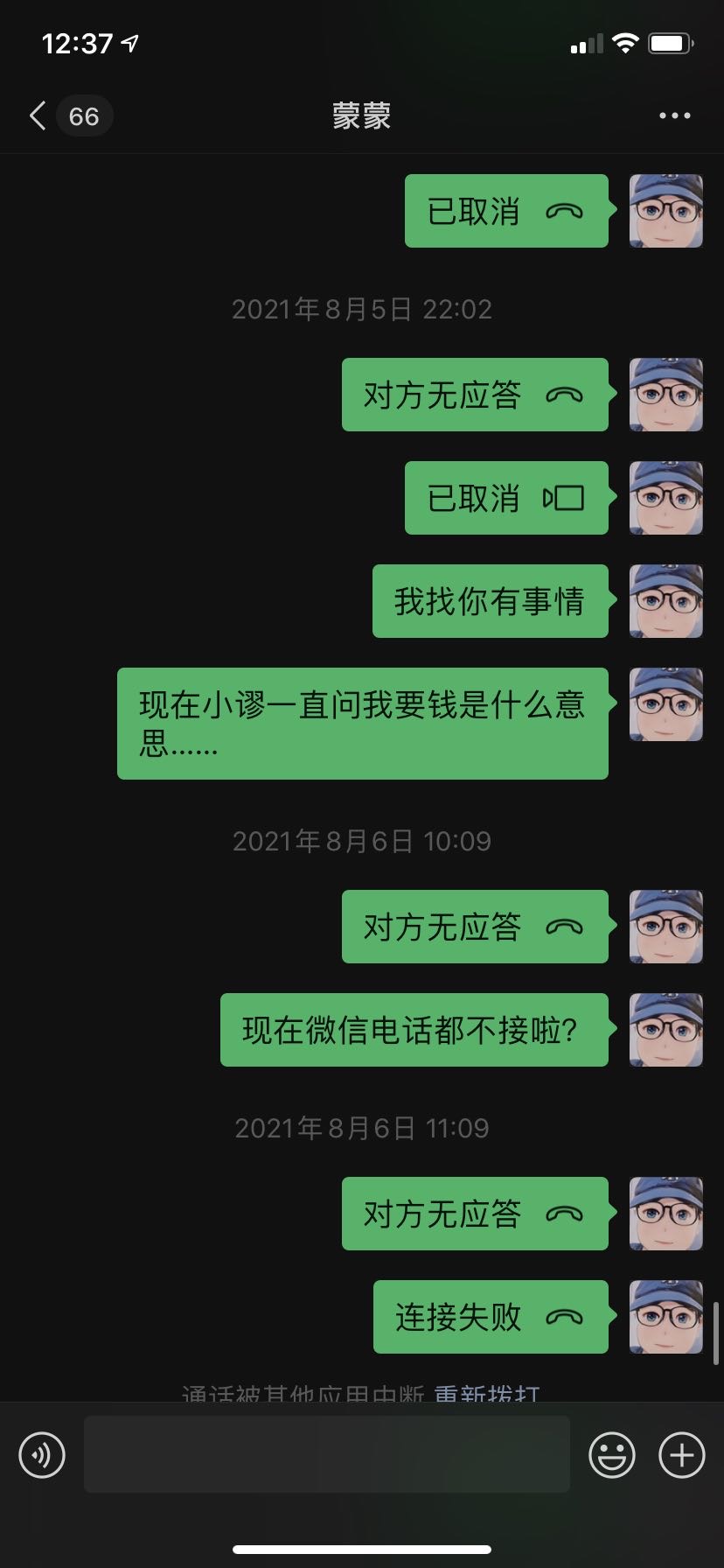The height and width of the screenshot is (1568, 724).
Task: Open avatar beside 我找你有事情 message
Action: [x=666, y=601]
